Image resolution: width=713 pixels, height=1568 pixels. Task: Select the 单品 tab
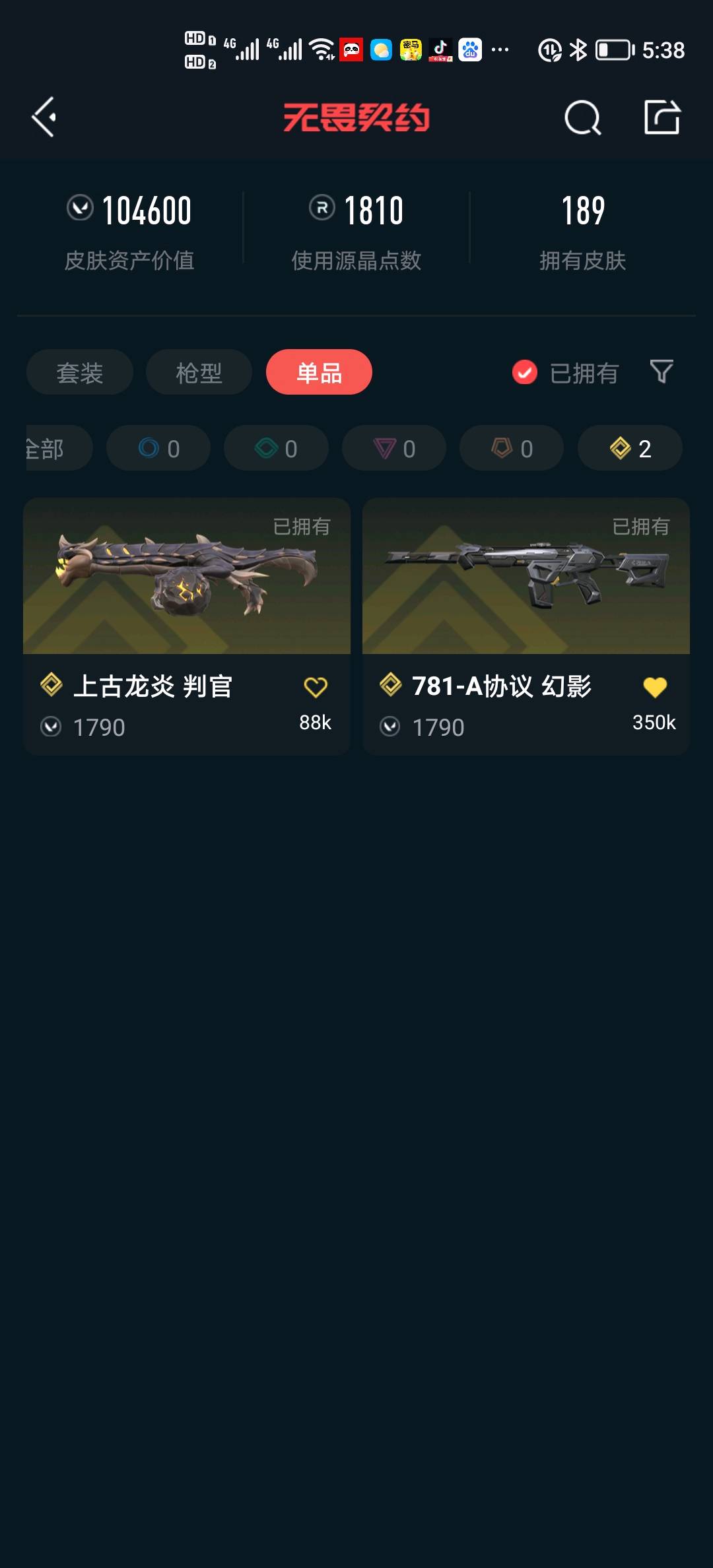(x=319, y=373)
